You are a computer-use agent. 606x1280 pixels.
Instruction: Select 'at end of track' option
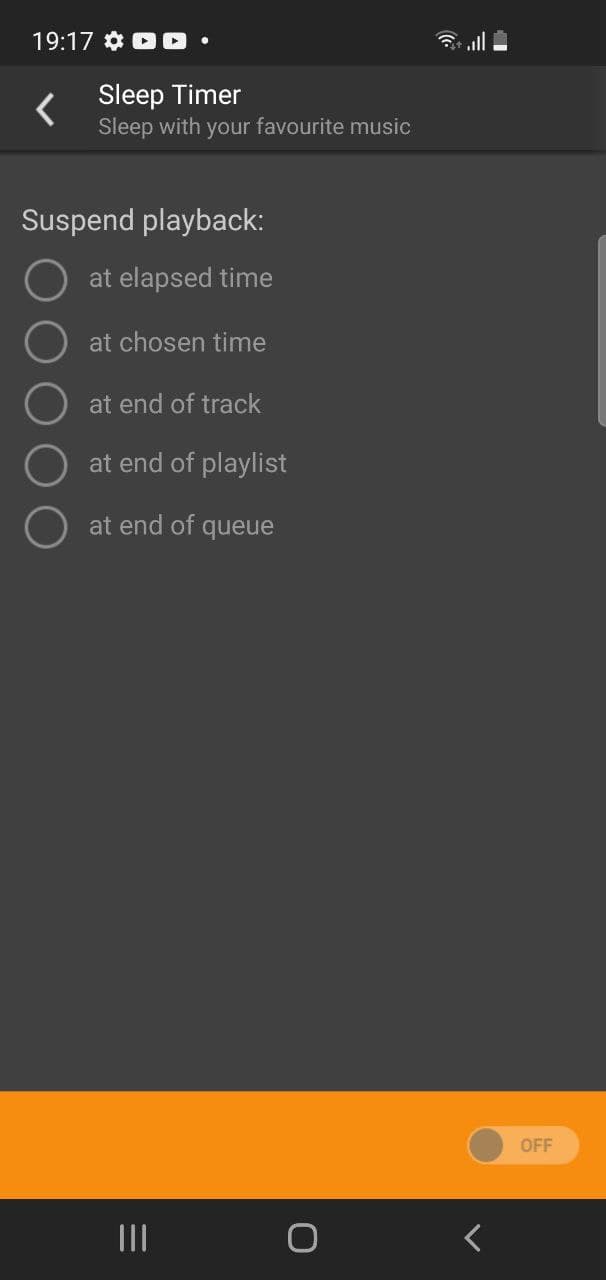tap(46, 404)
